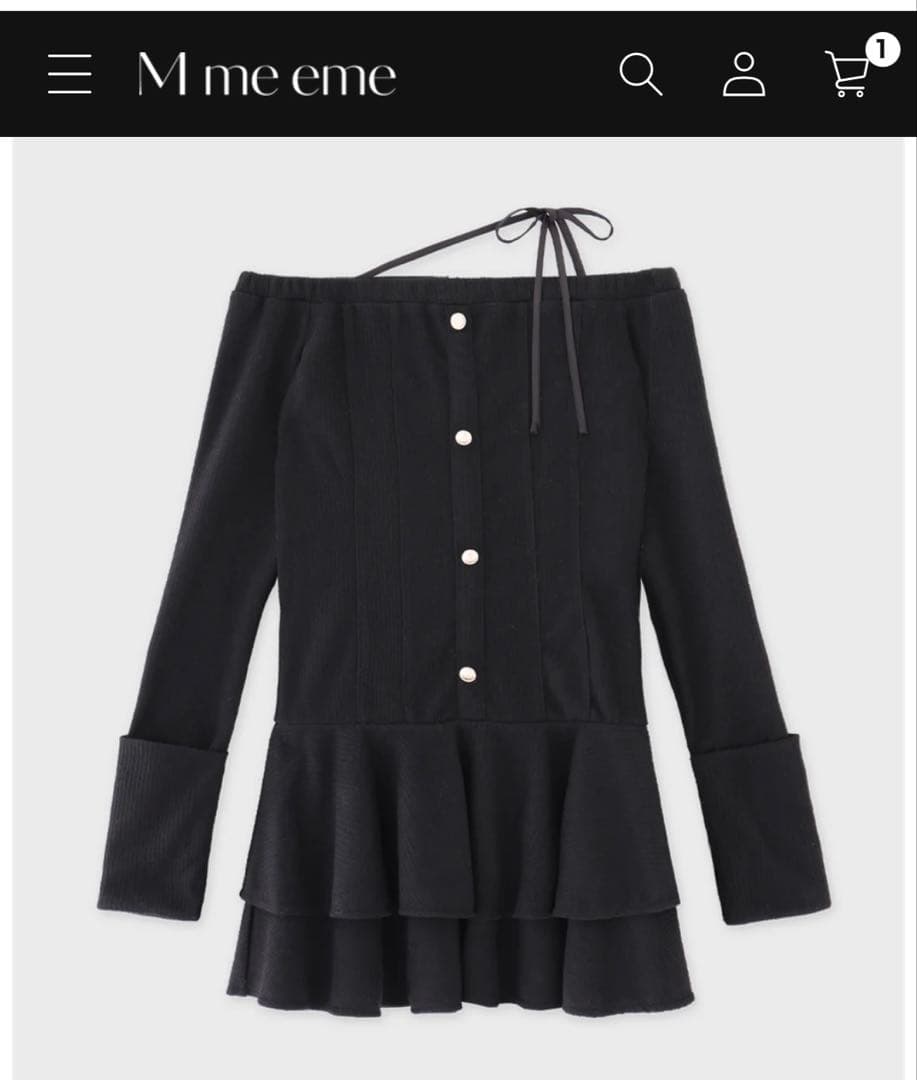View the shopping cart
The image size is (917, 1080).
point(850,73)
